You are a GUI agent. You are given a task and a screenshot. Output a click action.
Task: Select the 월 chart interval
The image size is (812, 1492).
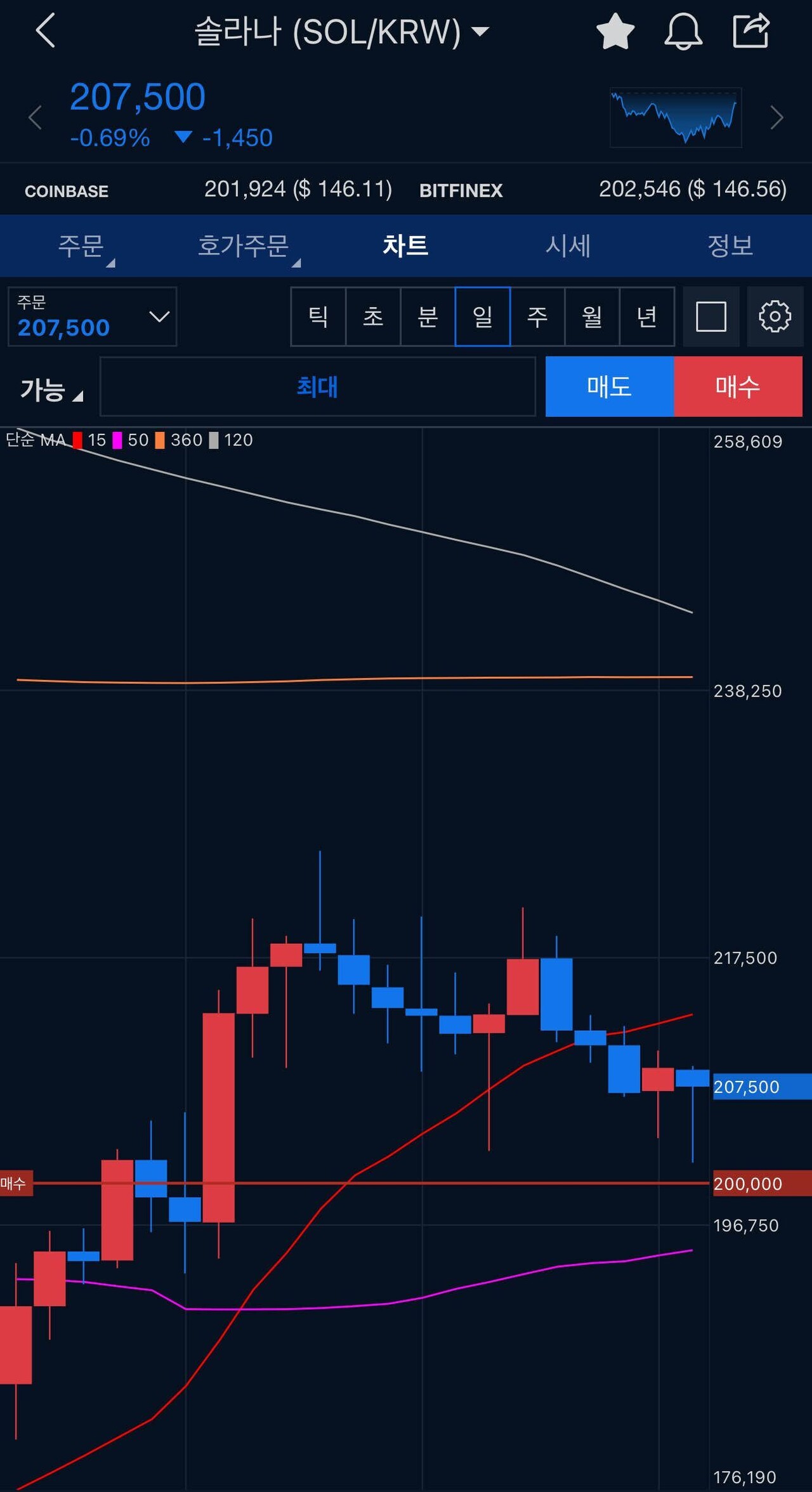point(592,317)
